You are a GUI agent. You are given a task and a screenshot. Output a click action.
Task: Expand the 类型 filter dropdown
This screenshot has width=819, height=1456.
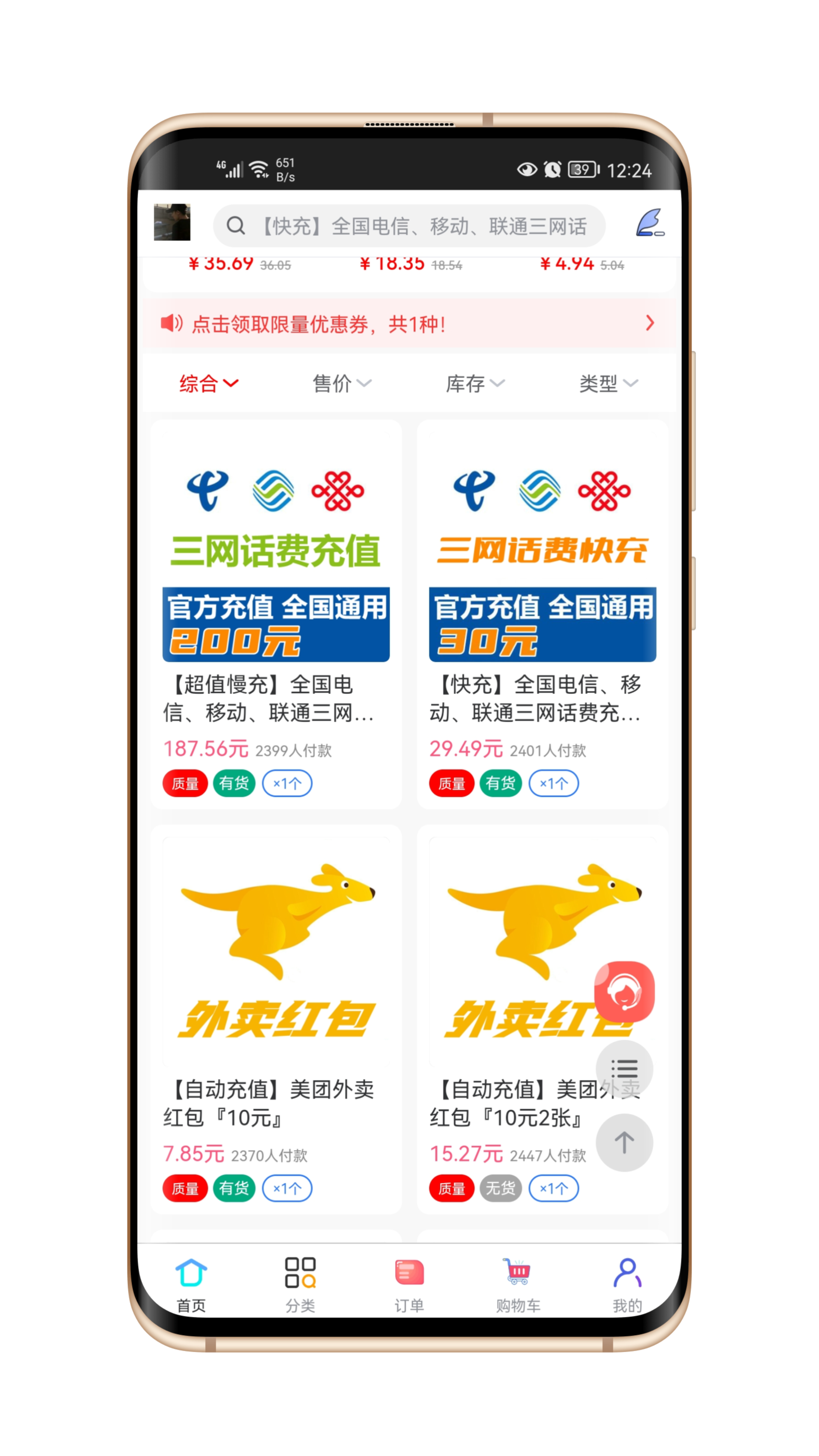608,384
